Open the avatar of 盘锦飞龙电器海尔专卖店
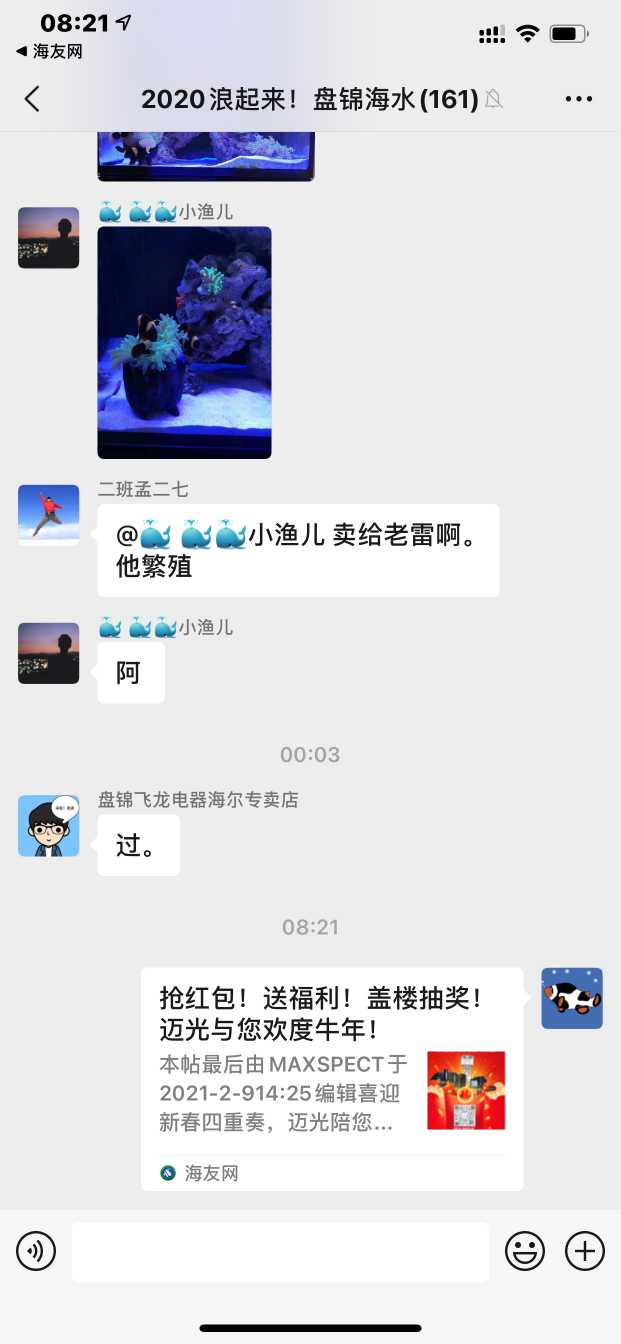Viewport: 621px width, 1344px height. pyautogui.click(x=48, y=826)
